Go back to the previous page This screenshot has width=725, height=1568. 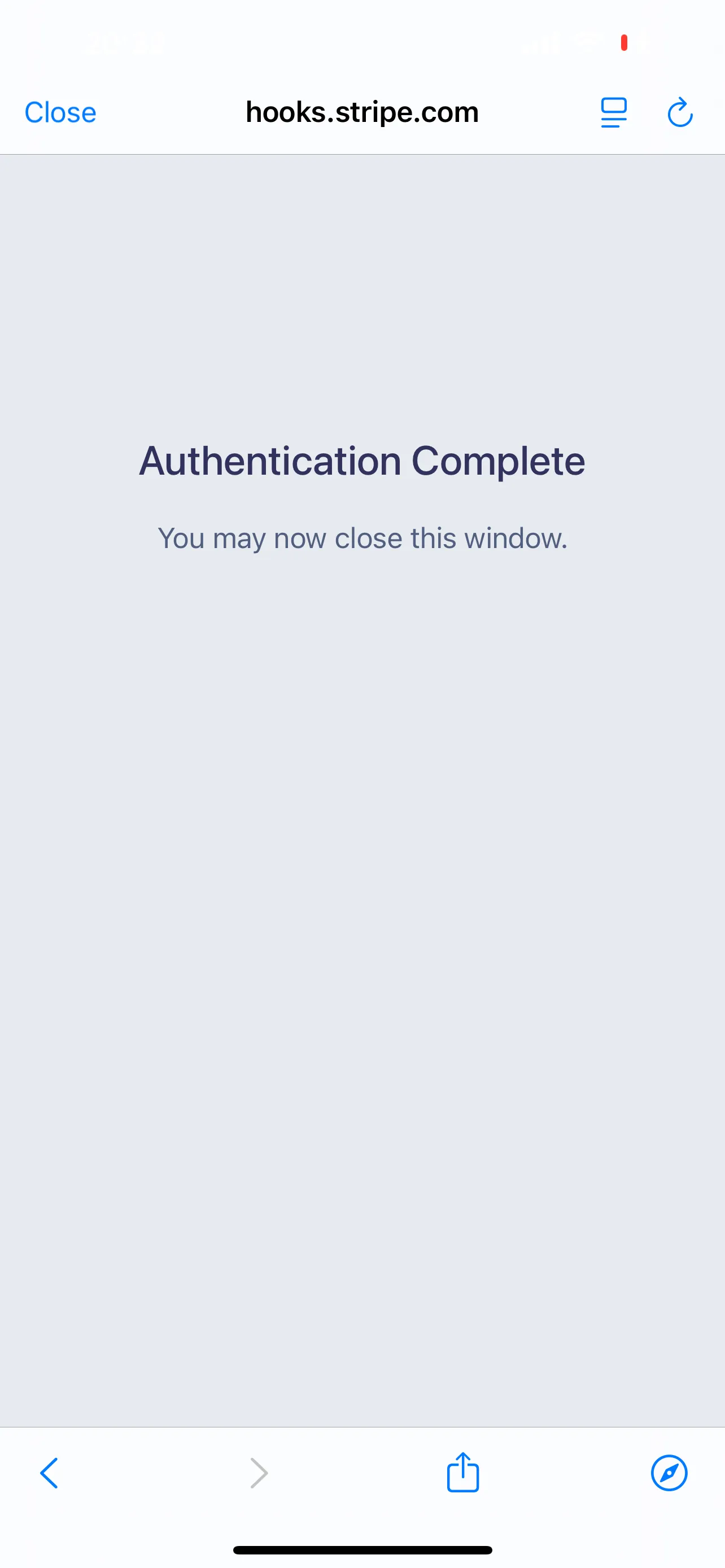coord(49,1473)
